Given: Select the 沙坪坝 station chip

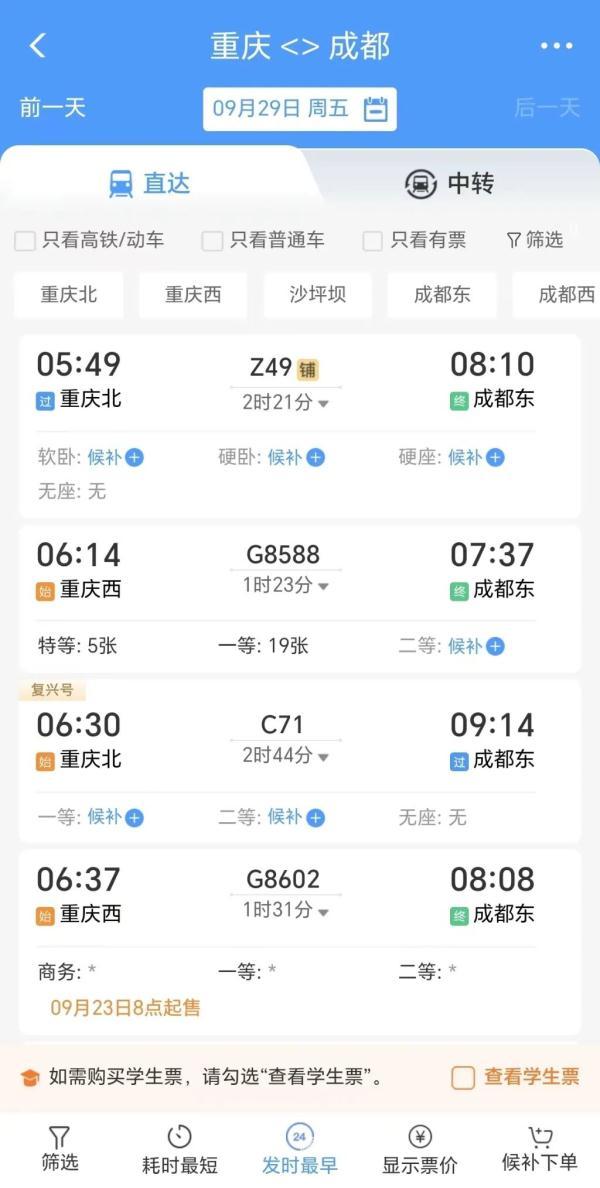Looking at the screenshot, I should [x=317, y=295].
